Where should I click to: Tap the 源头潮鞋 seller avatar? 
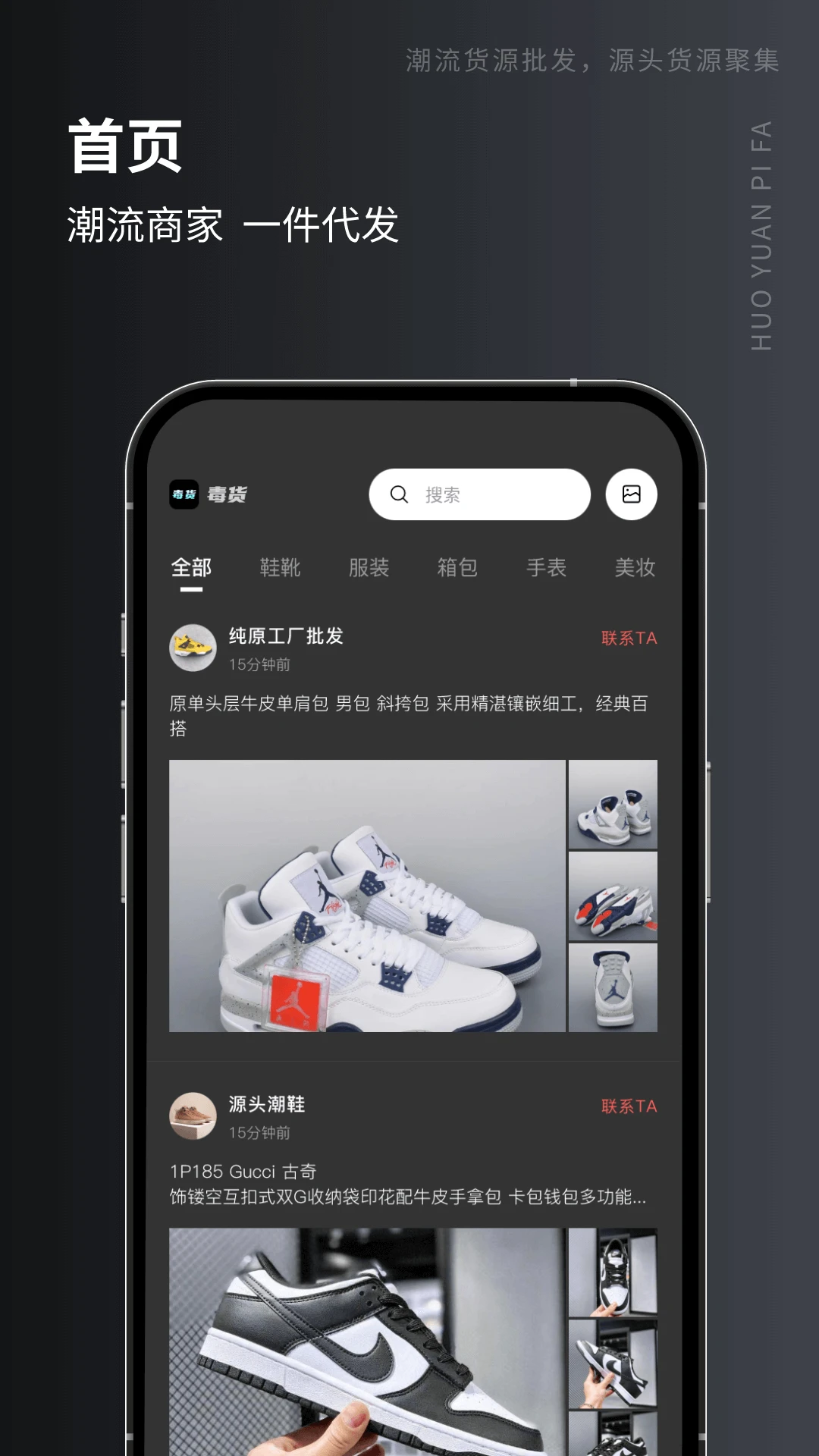[x=193, y=1116]
